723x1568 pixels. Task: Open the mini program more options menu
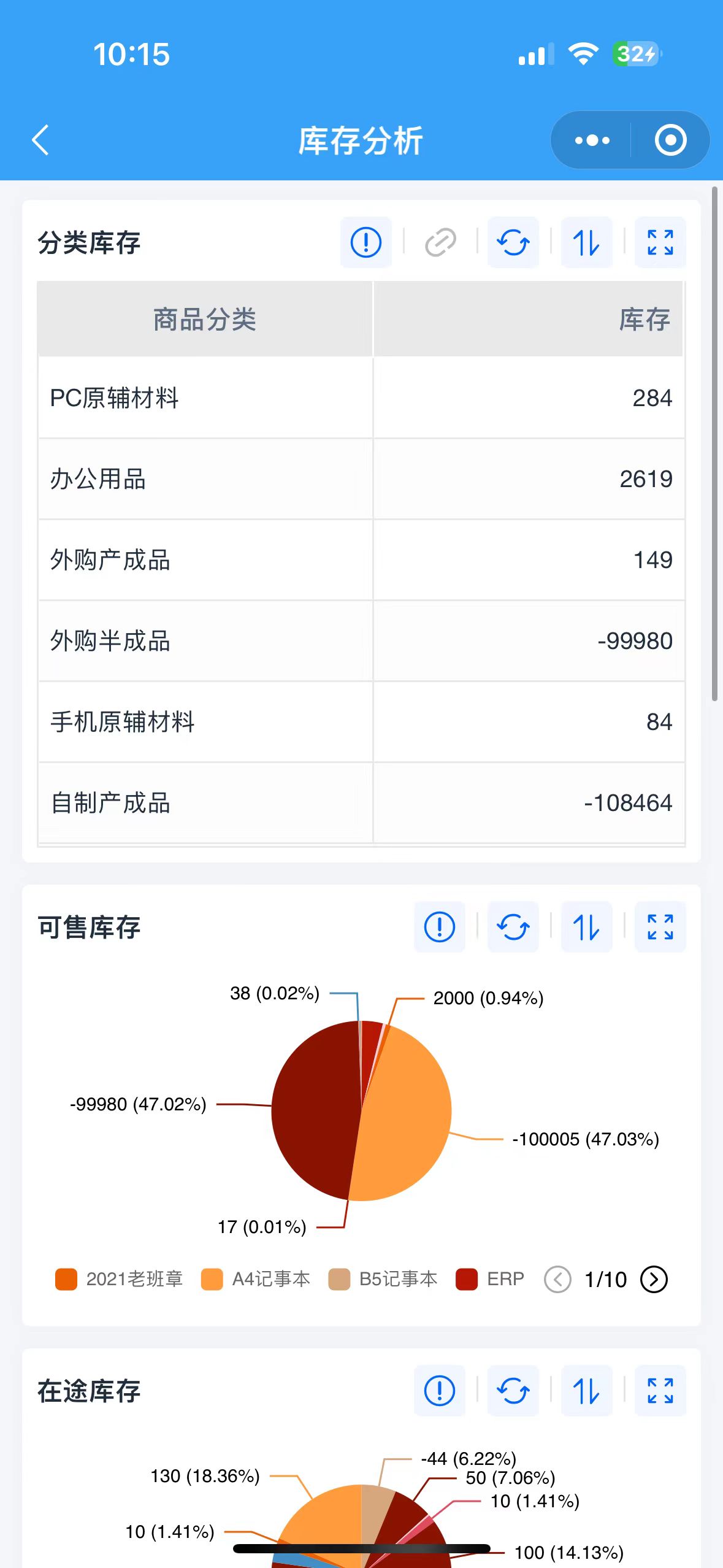point(592,140)
